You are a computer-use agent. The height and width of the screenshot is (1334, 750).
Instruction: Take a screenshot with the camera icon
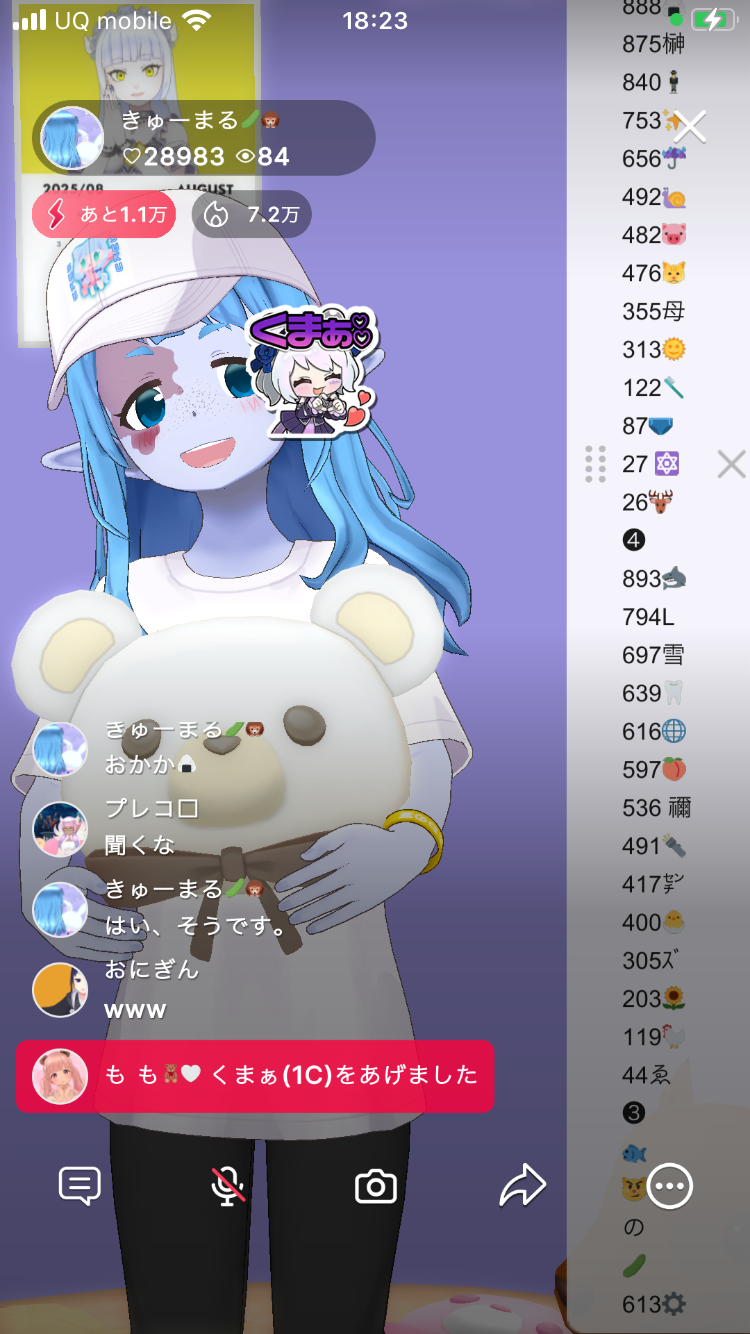pyautogui.click(x=376, y=1186)
